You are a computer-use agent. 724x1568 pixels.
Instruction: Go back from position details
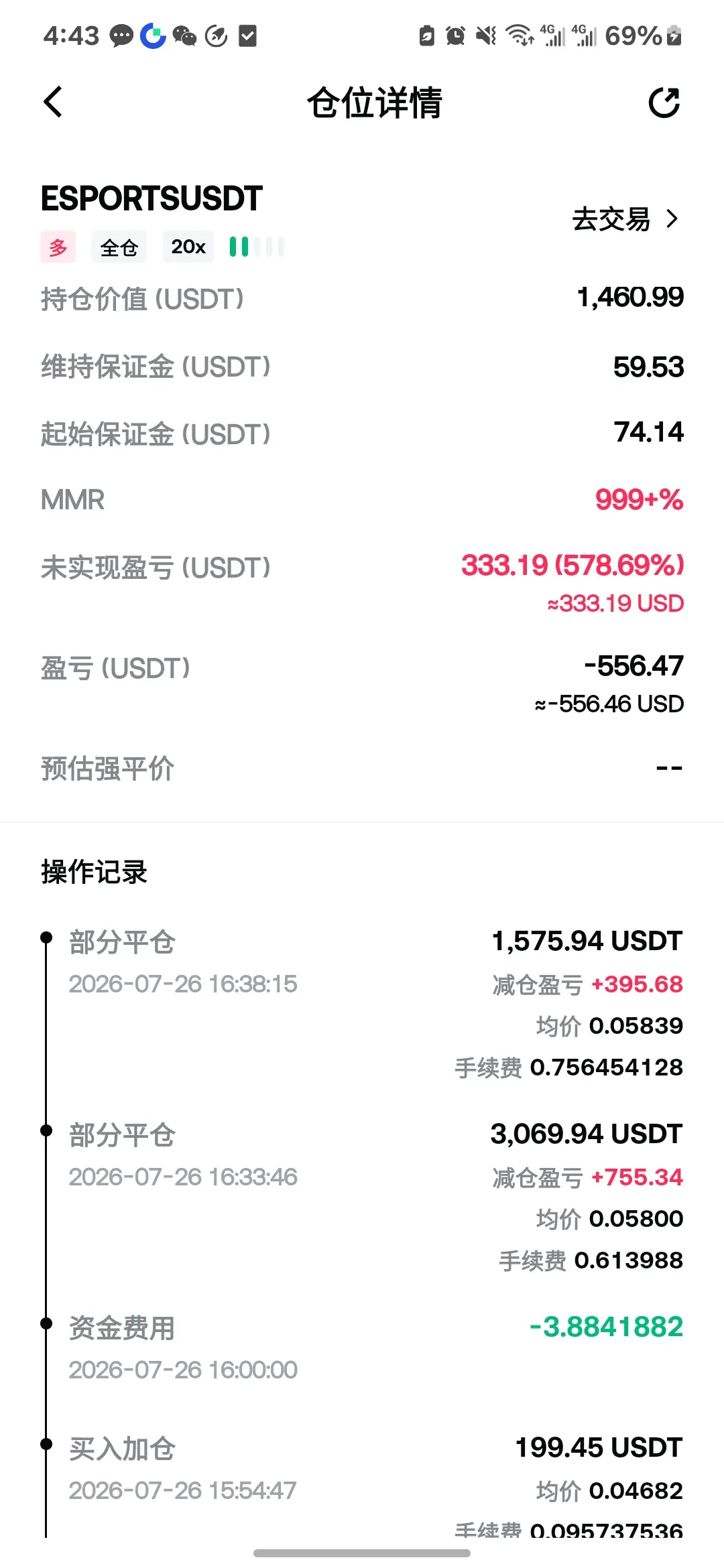coord(53,103)
